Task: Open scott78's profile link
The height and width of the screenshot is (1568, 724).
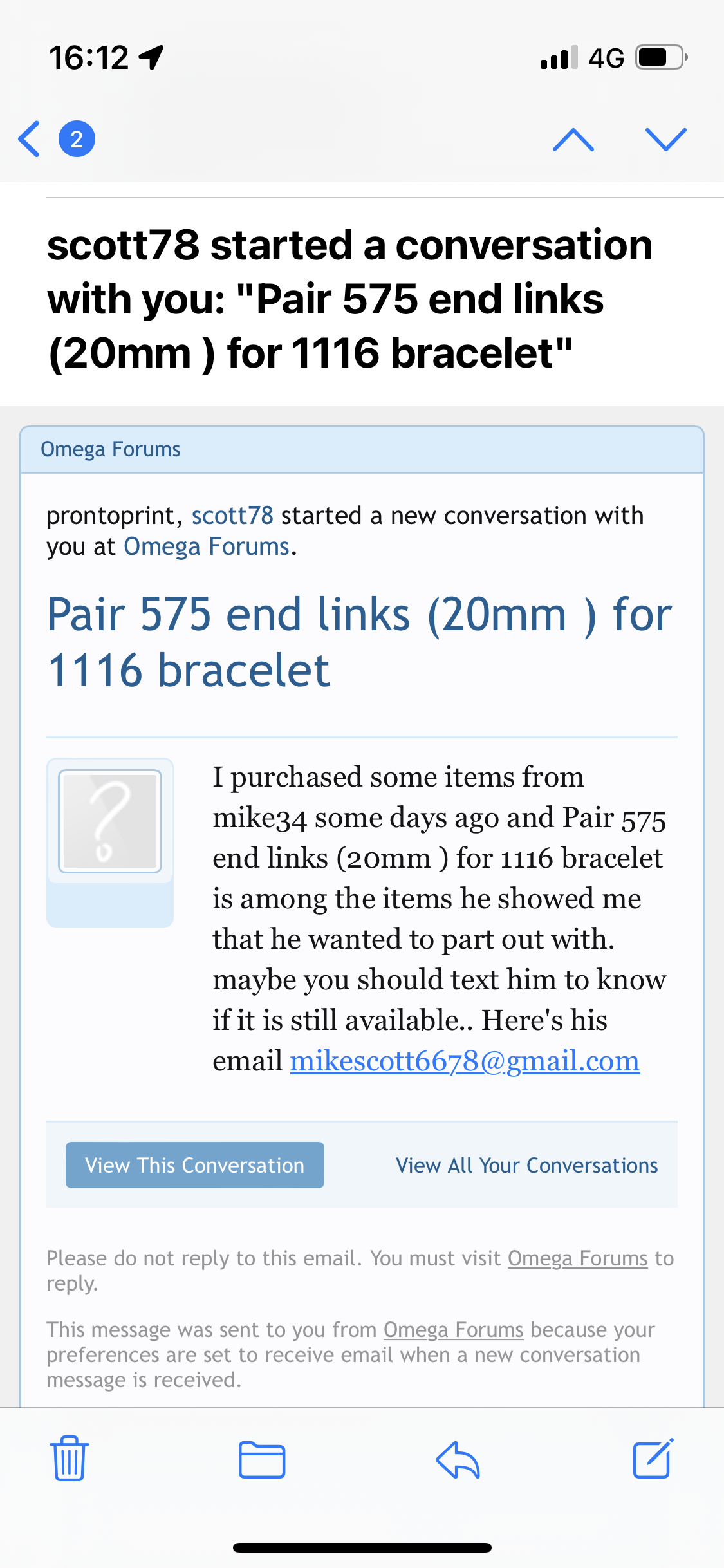Action: [x=232, y=516]
